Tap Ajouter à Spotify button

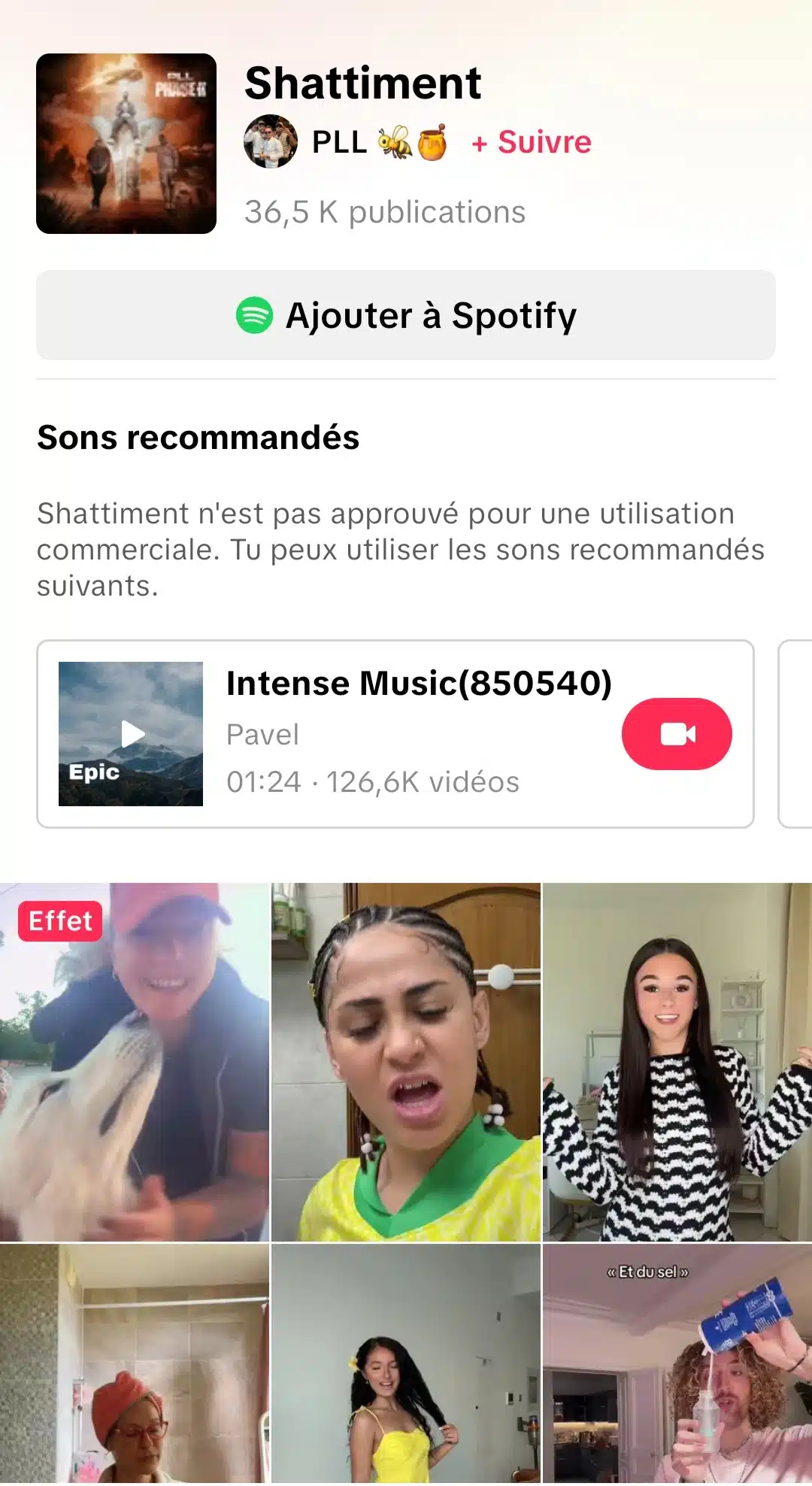click(x=406, y=315)
